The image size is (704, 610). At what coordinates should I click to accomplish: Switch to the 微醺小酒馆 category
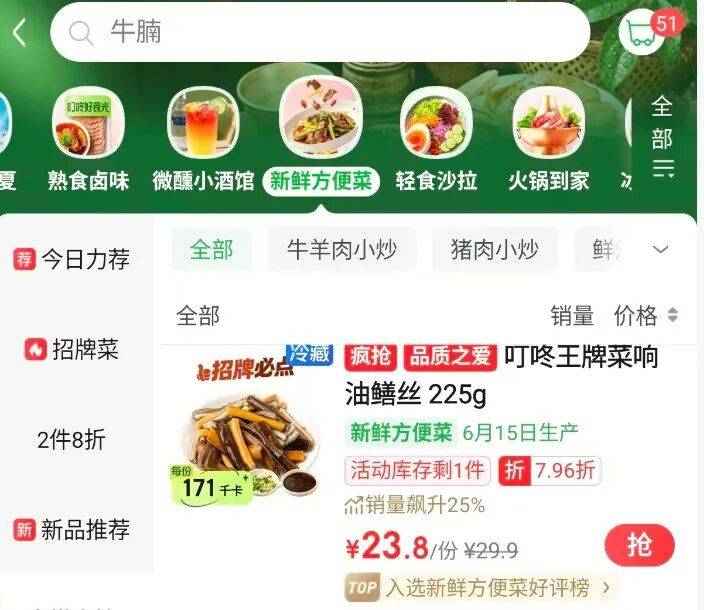pyautogui.click(x=203, y=139)
